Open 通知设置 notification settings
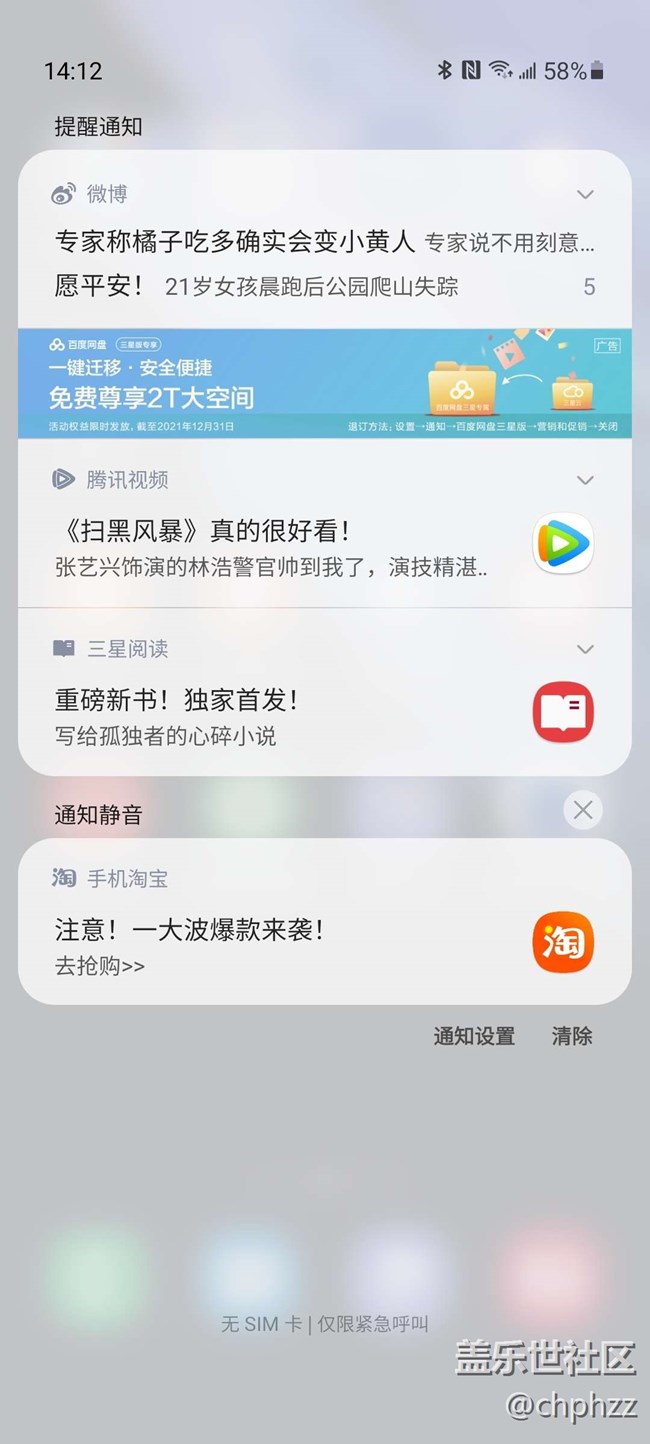Image resolution: width=650 pixels, height=1444 pixels. click(474, 1037)
